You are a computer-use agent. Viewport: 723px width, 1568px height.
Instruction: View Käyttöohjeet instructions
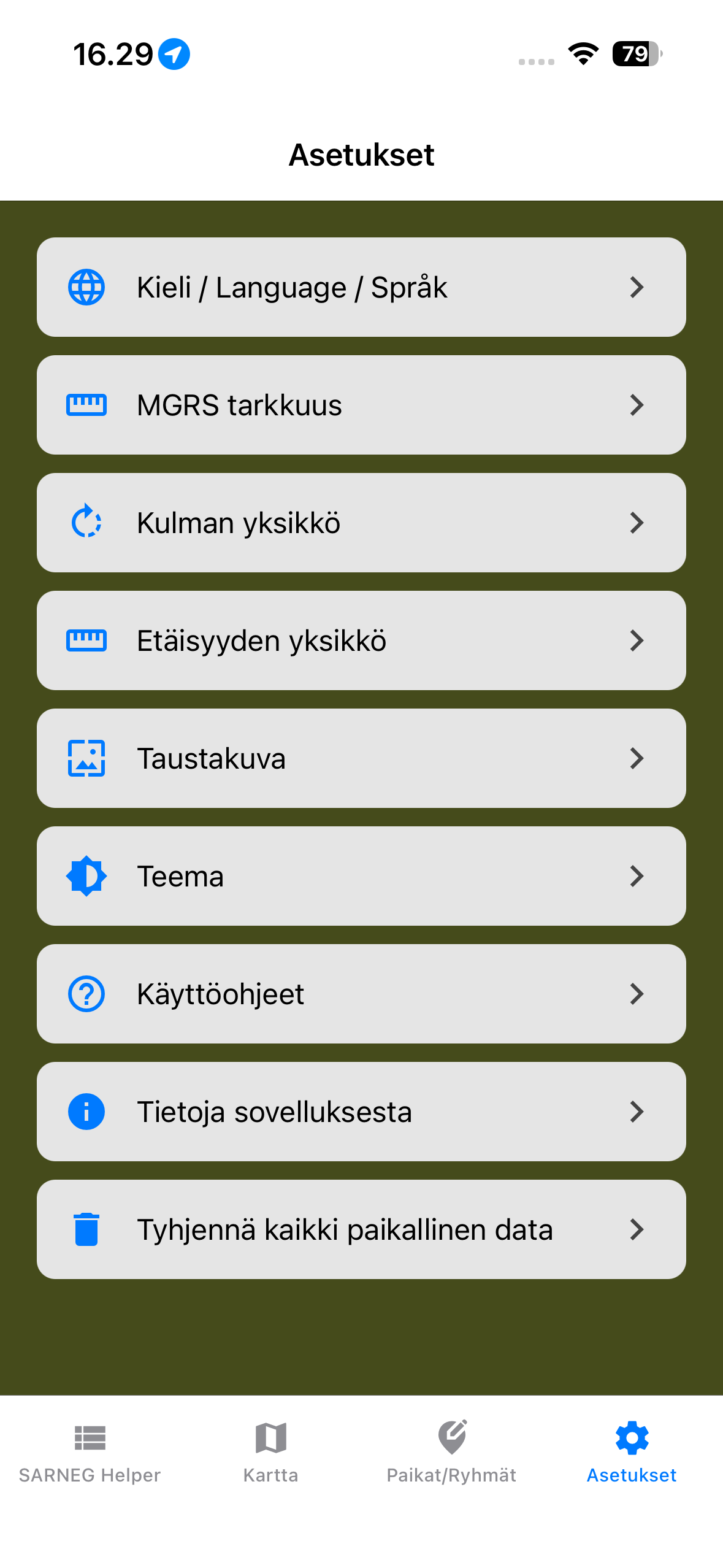(361, 994)
